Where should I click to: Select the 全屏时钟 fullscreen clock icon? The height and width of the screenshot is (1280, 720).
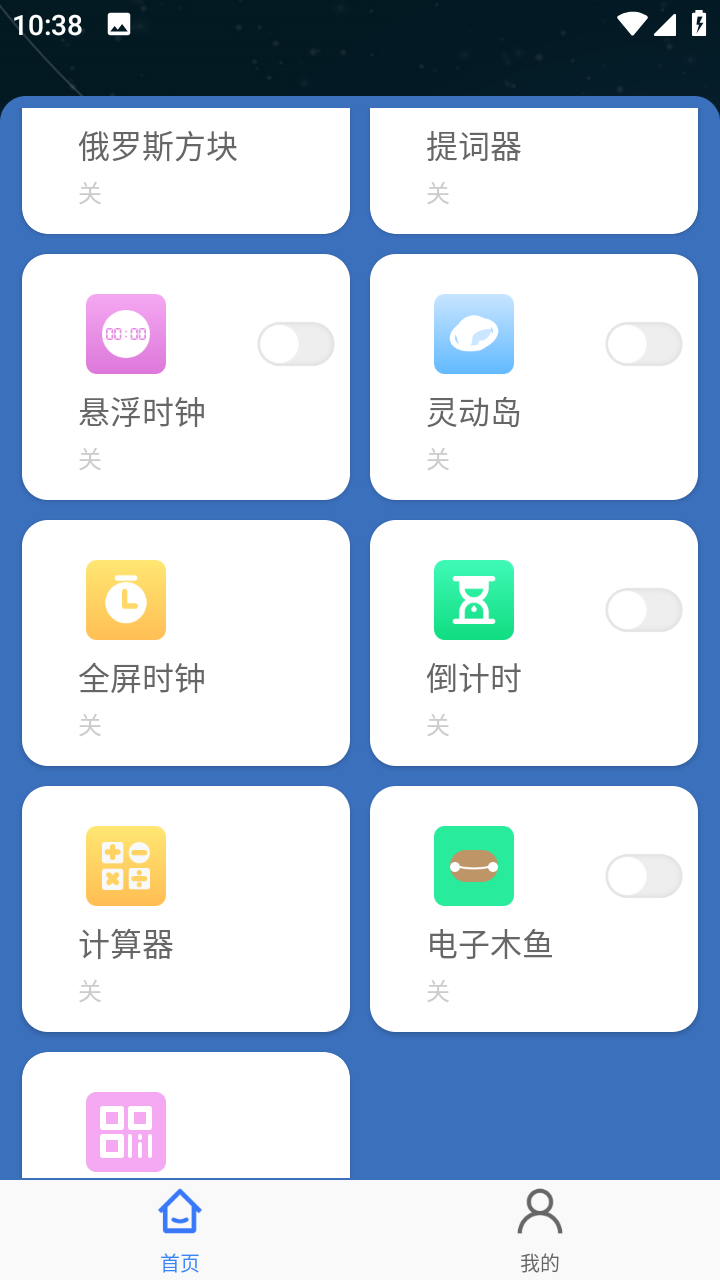pos(125,600)
